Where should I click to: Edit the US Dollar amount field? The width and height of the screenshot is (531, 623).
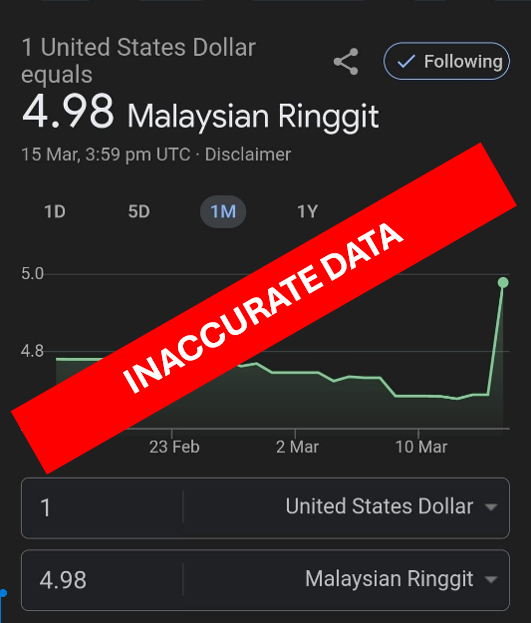point(103,507)
